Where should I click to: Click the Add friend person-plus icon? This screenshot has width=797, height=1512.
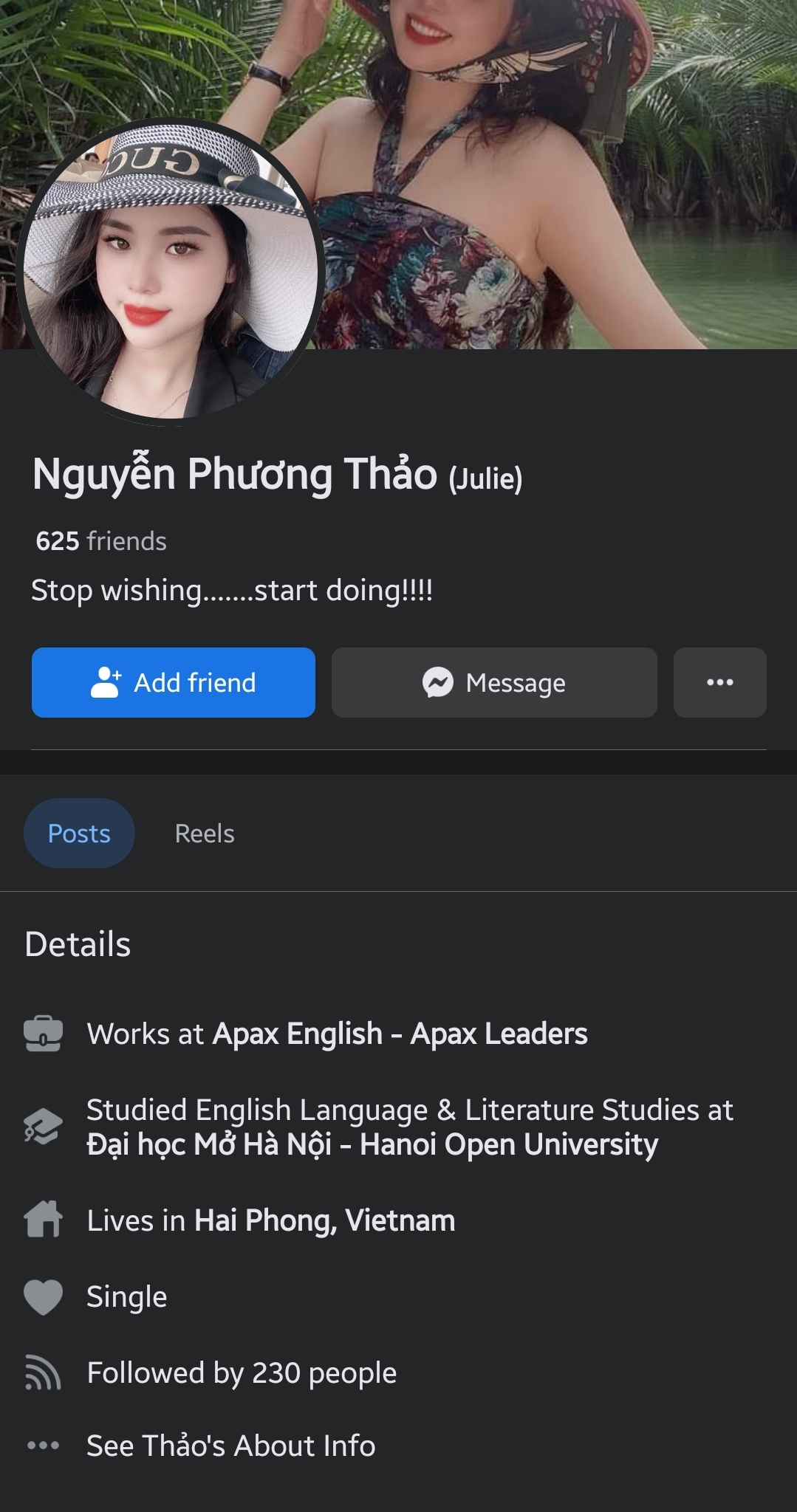tap(105, 683)
